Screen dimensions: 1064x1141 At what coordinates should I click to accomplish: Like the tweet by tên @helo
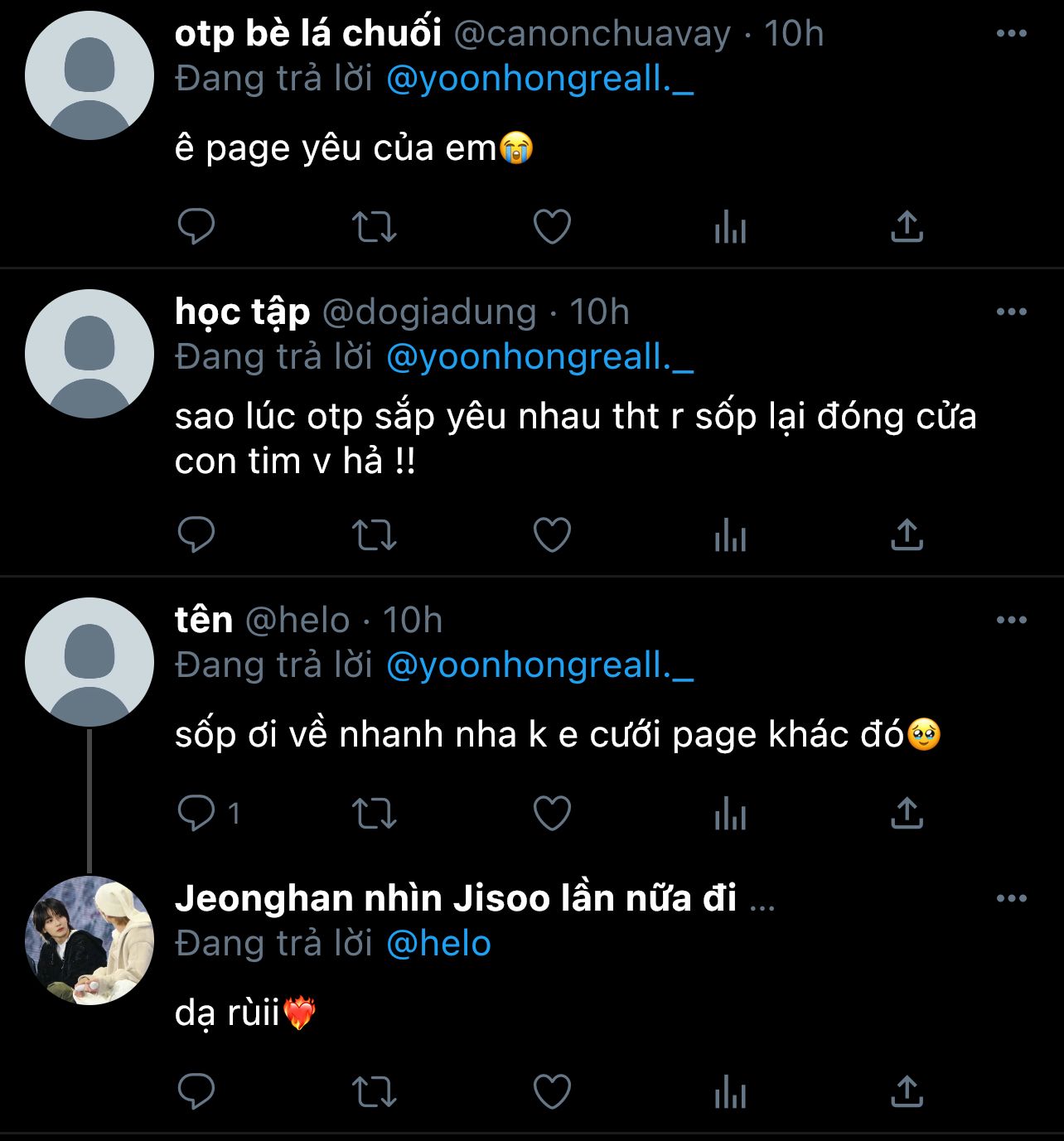552,813
